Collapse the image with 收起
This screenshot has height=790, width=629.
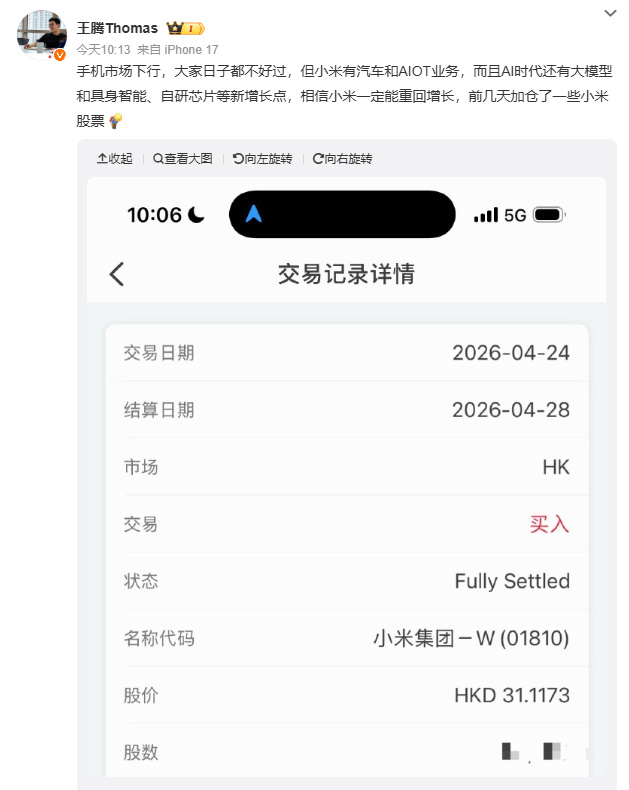[x=114, y=159]
